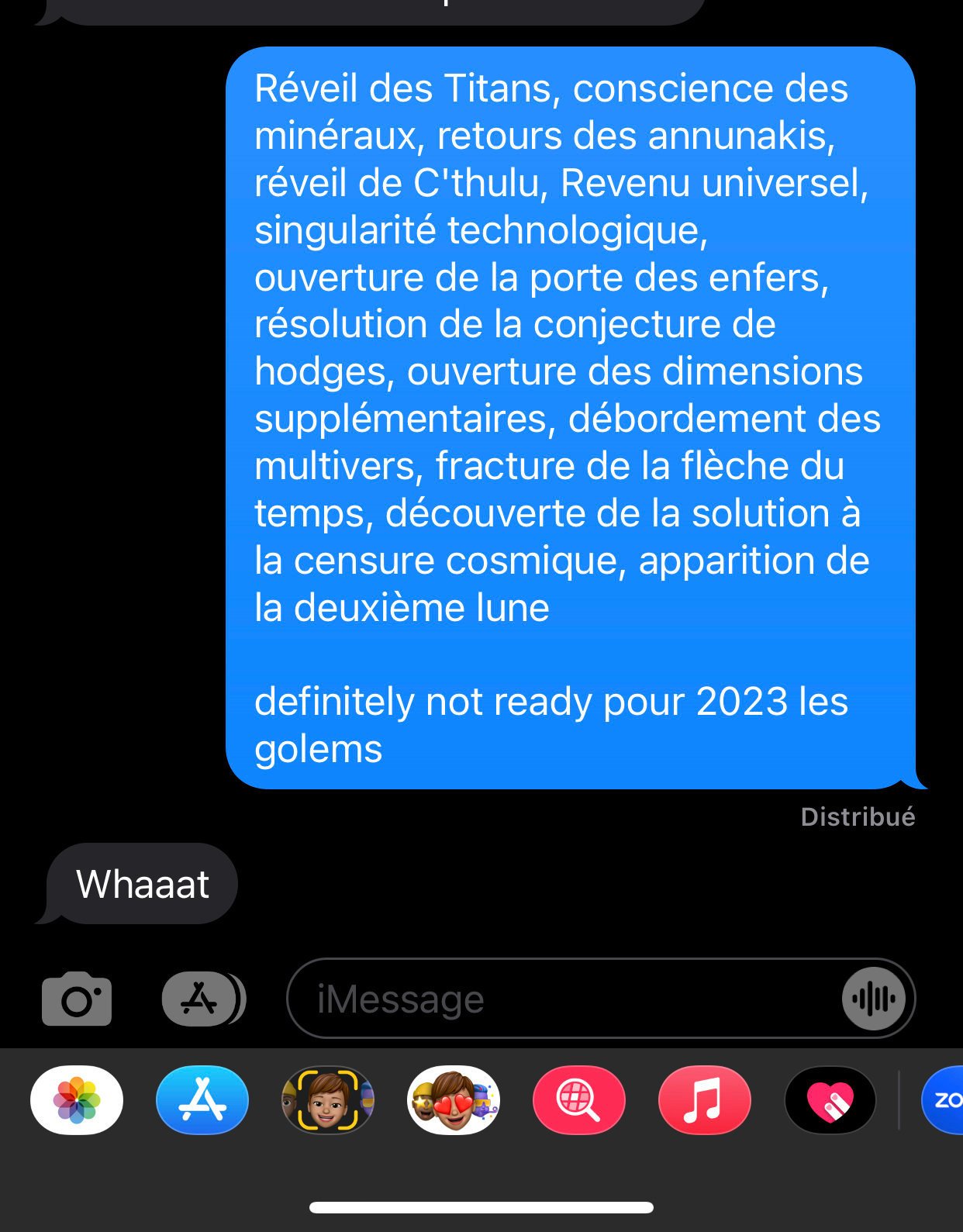Image resolution: width=963 pixels, height=1232 pixels.
Task: Open Digital Touch heart app
Action: (830, 1100)
